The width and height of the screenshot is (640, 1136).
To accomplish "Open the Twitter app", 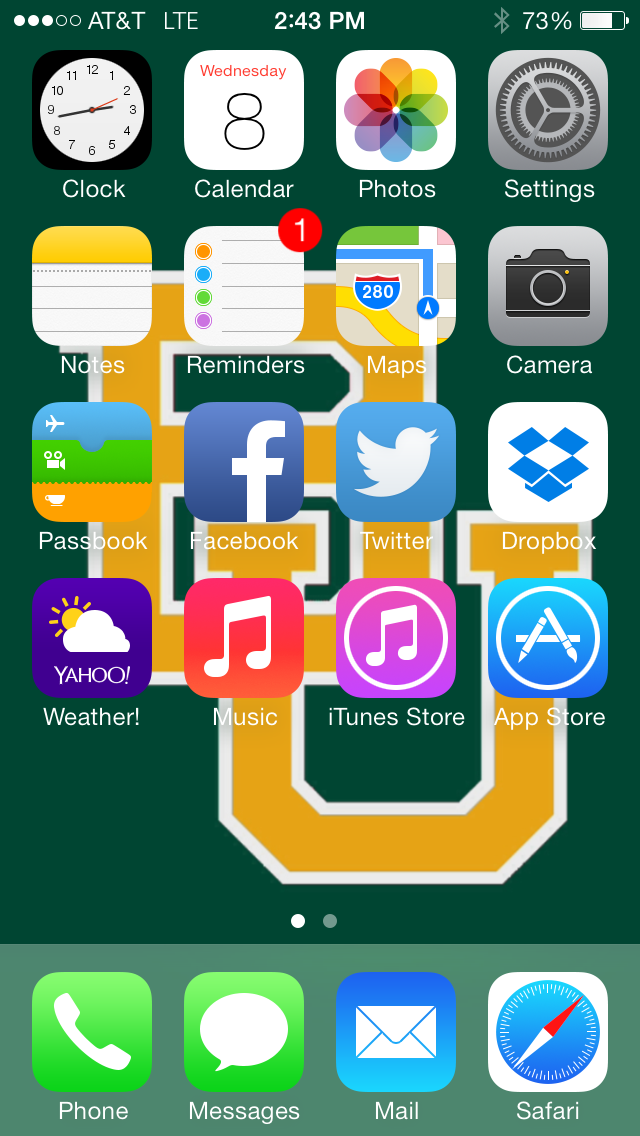I will tap(396, 462).
